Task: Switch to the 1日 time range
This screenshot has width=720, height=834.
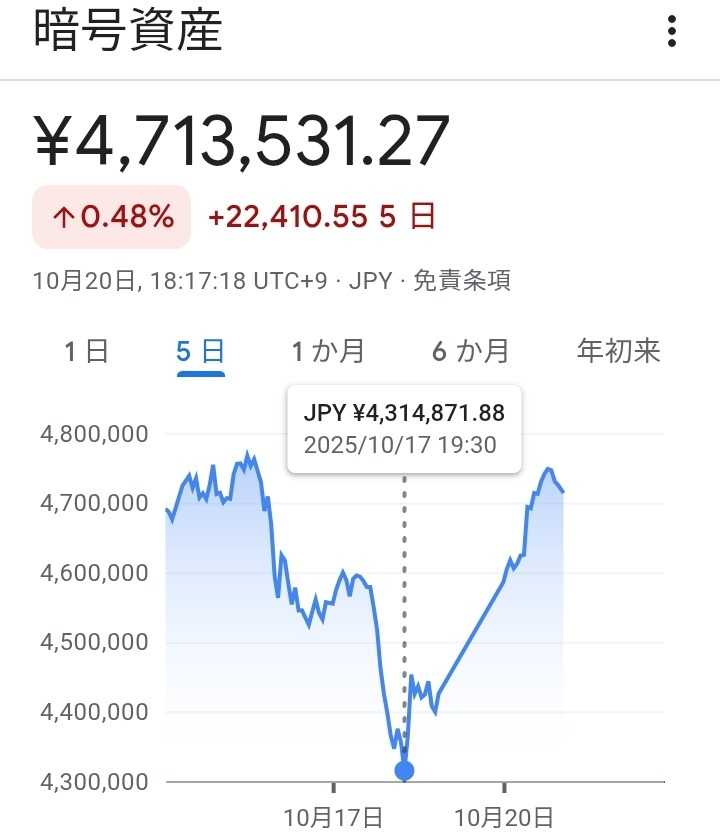Action: pyautogui.click(x=86, y=351)
